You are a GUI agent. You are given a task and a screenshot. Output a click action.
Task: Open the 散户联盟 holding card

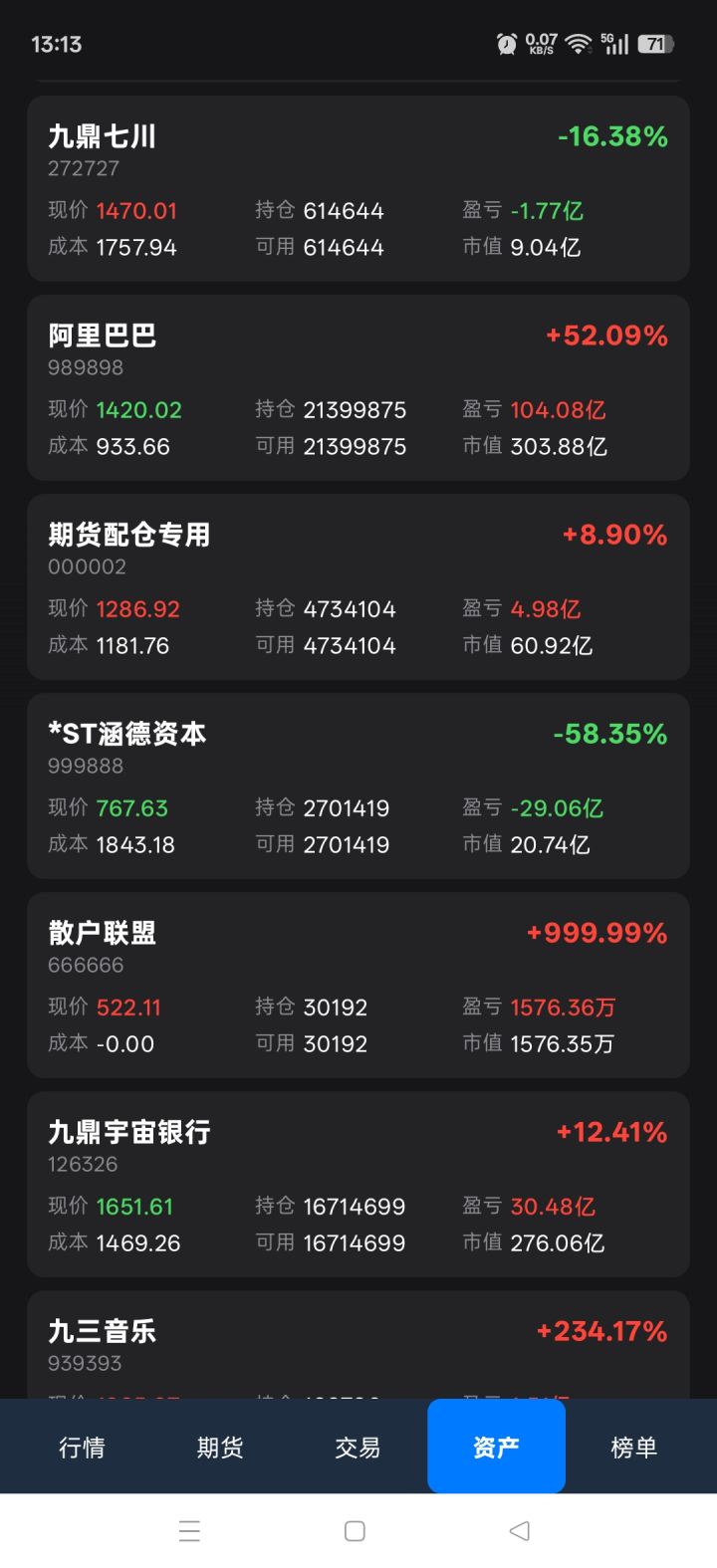click(358, 985)
